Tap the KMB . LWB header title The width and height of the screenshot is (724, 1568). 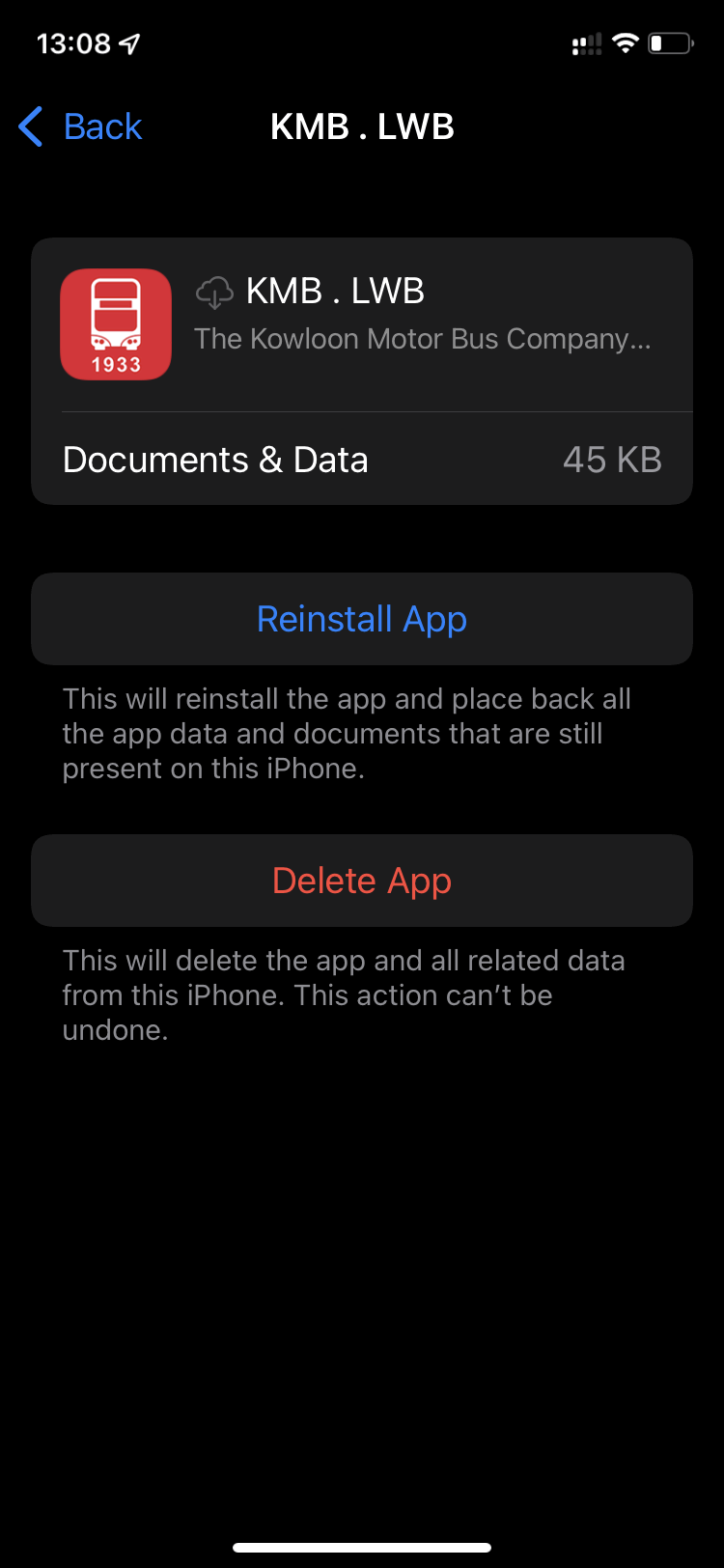click(362, 126)
